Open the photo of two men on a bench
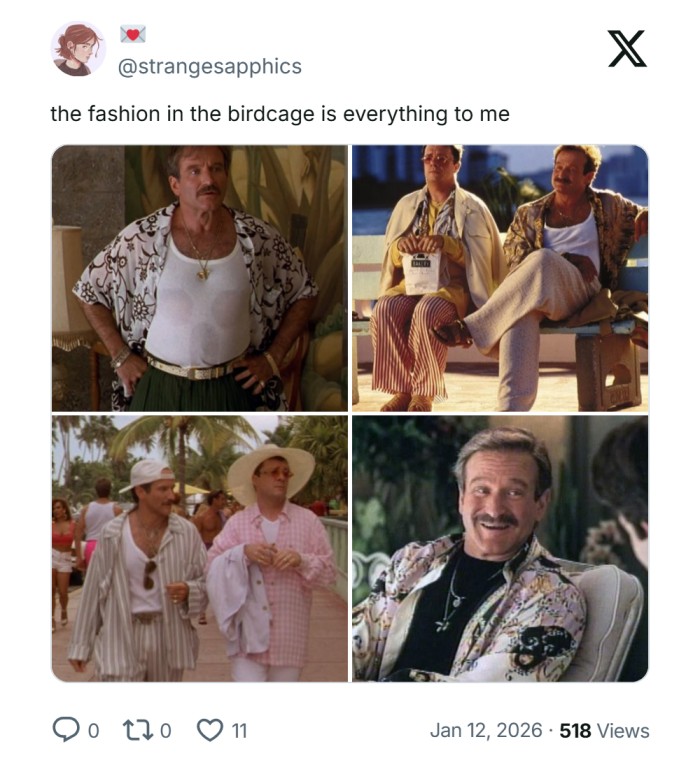Viewport: 700px width, 758px height. tap(500, 278)
